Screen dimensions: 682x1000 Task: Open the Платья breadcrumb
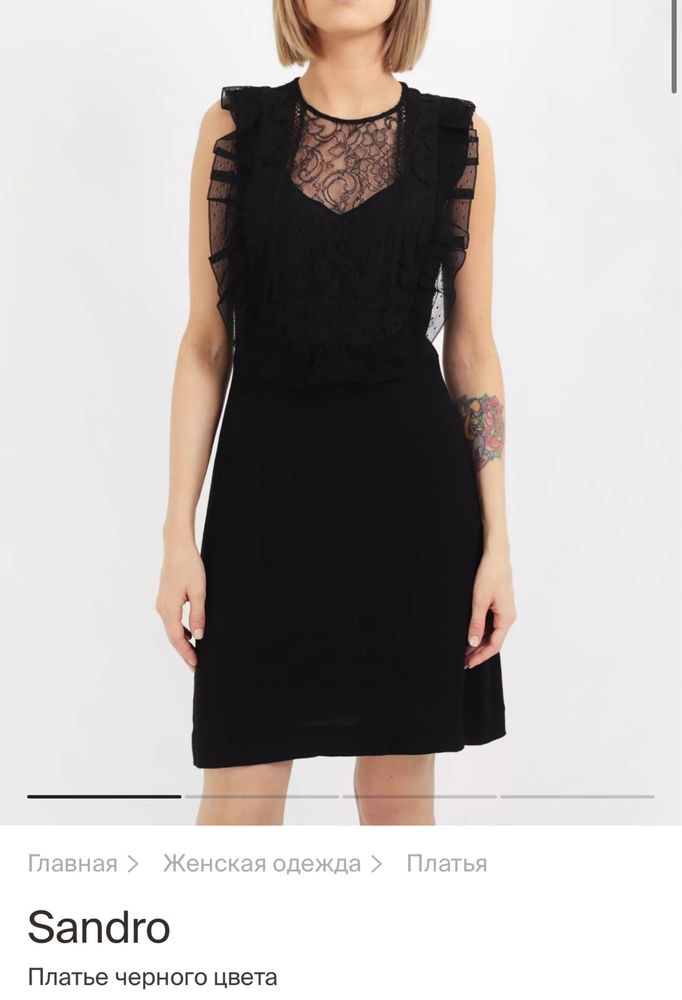coord(446,863)
